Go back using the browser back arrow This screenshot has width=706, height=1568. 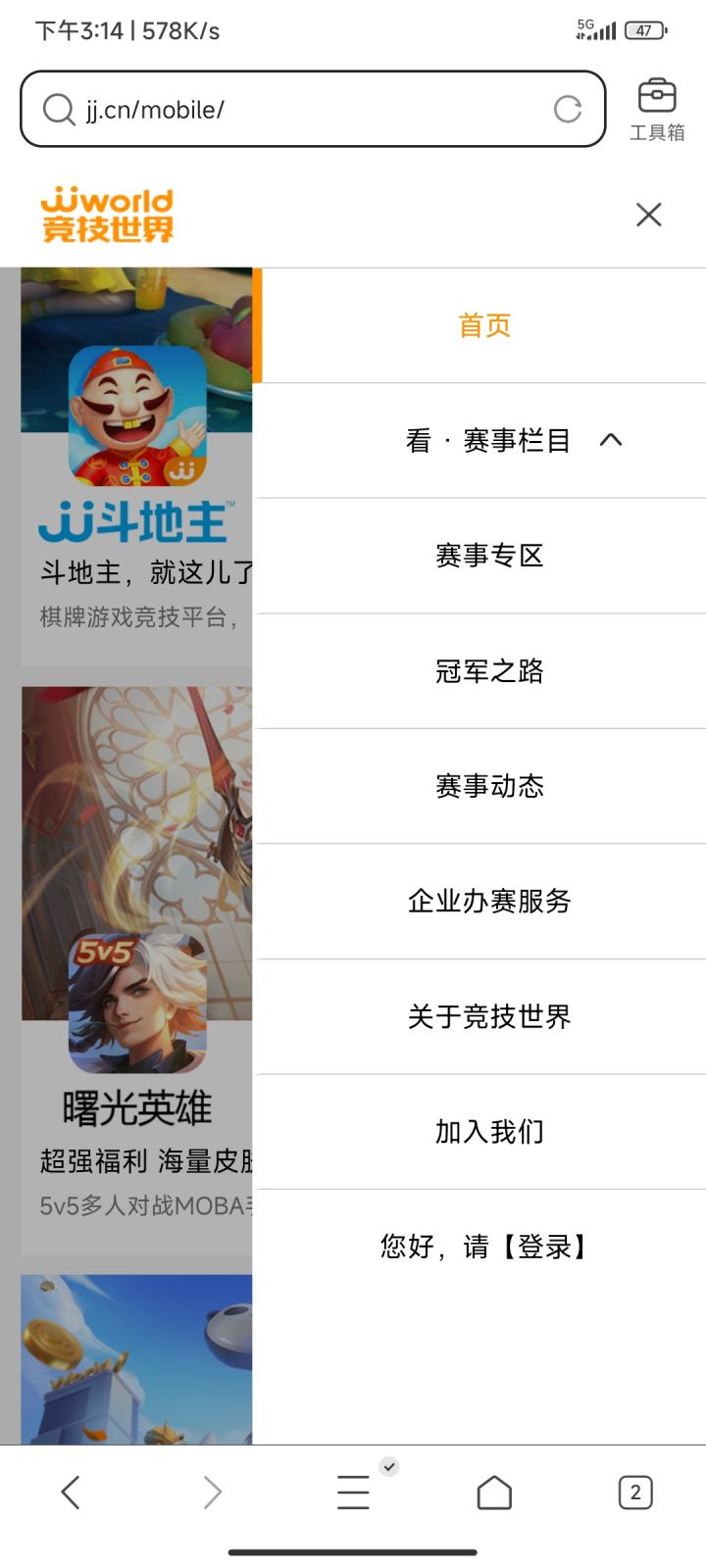[x=70, y=1492]
